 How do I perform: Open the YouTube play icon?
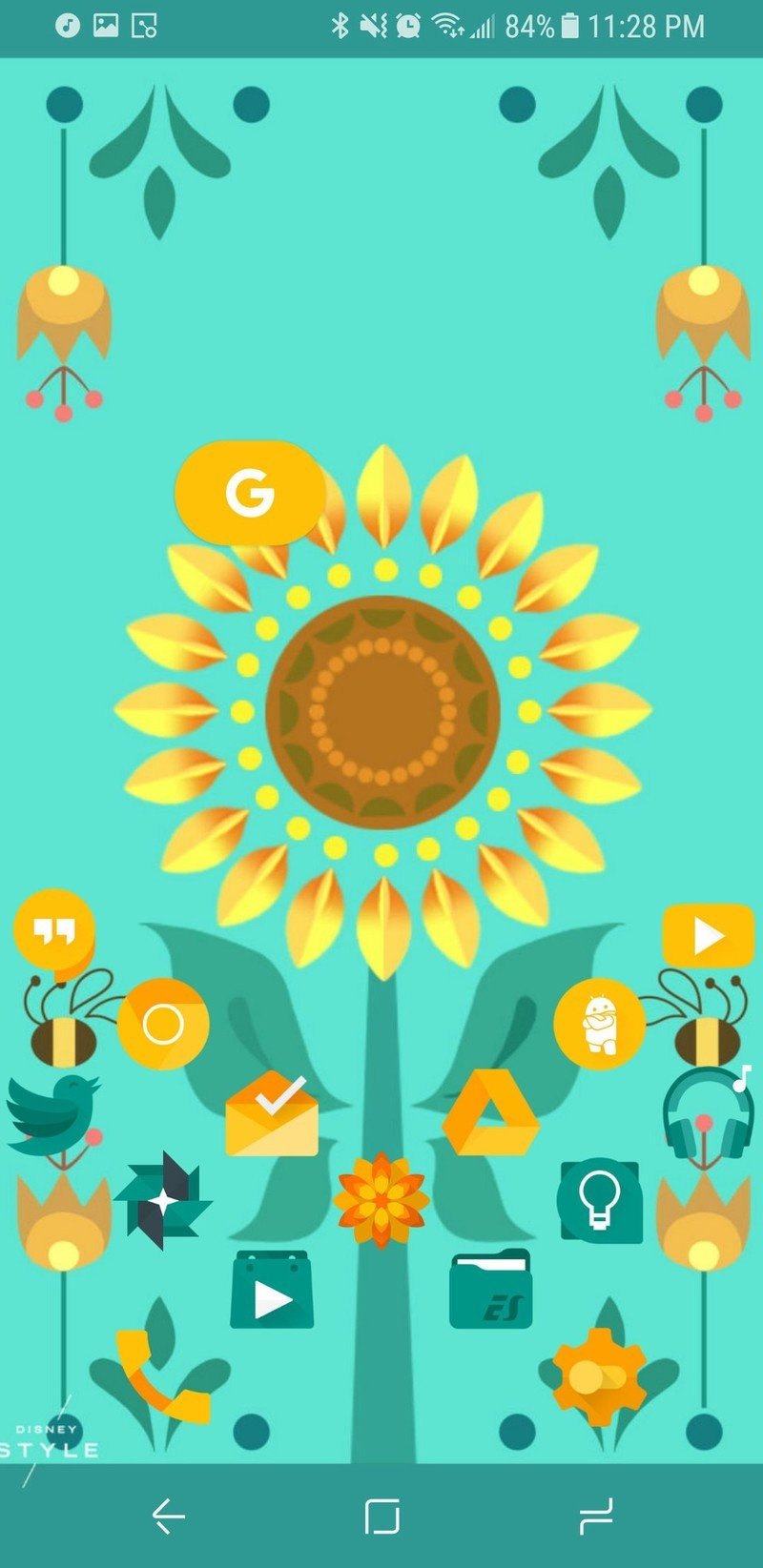[x=708, y=935]
